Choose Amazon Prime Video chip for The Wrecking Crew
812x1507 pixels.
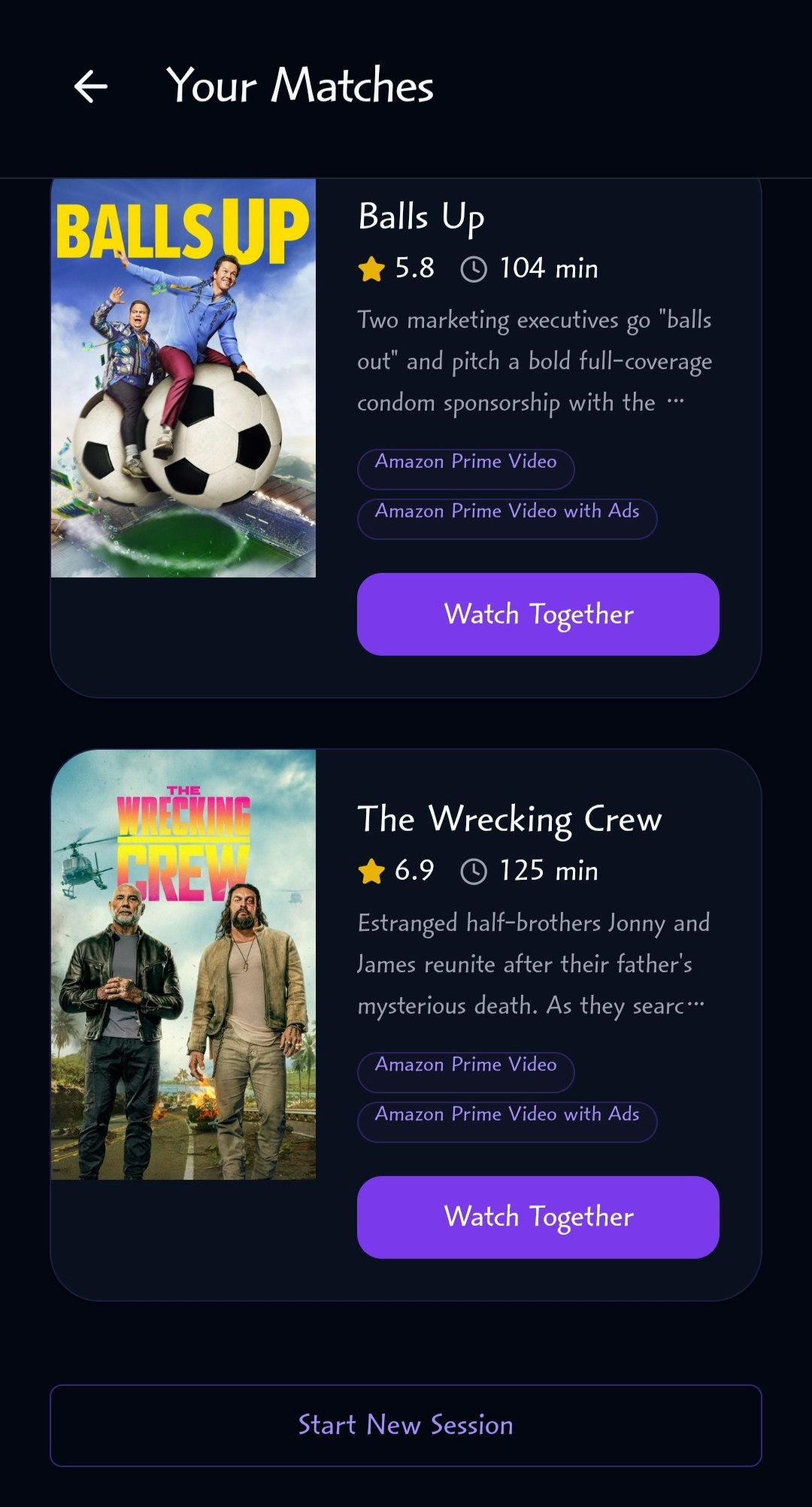tap(466, 1072)
